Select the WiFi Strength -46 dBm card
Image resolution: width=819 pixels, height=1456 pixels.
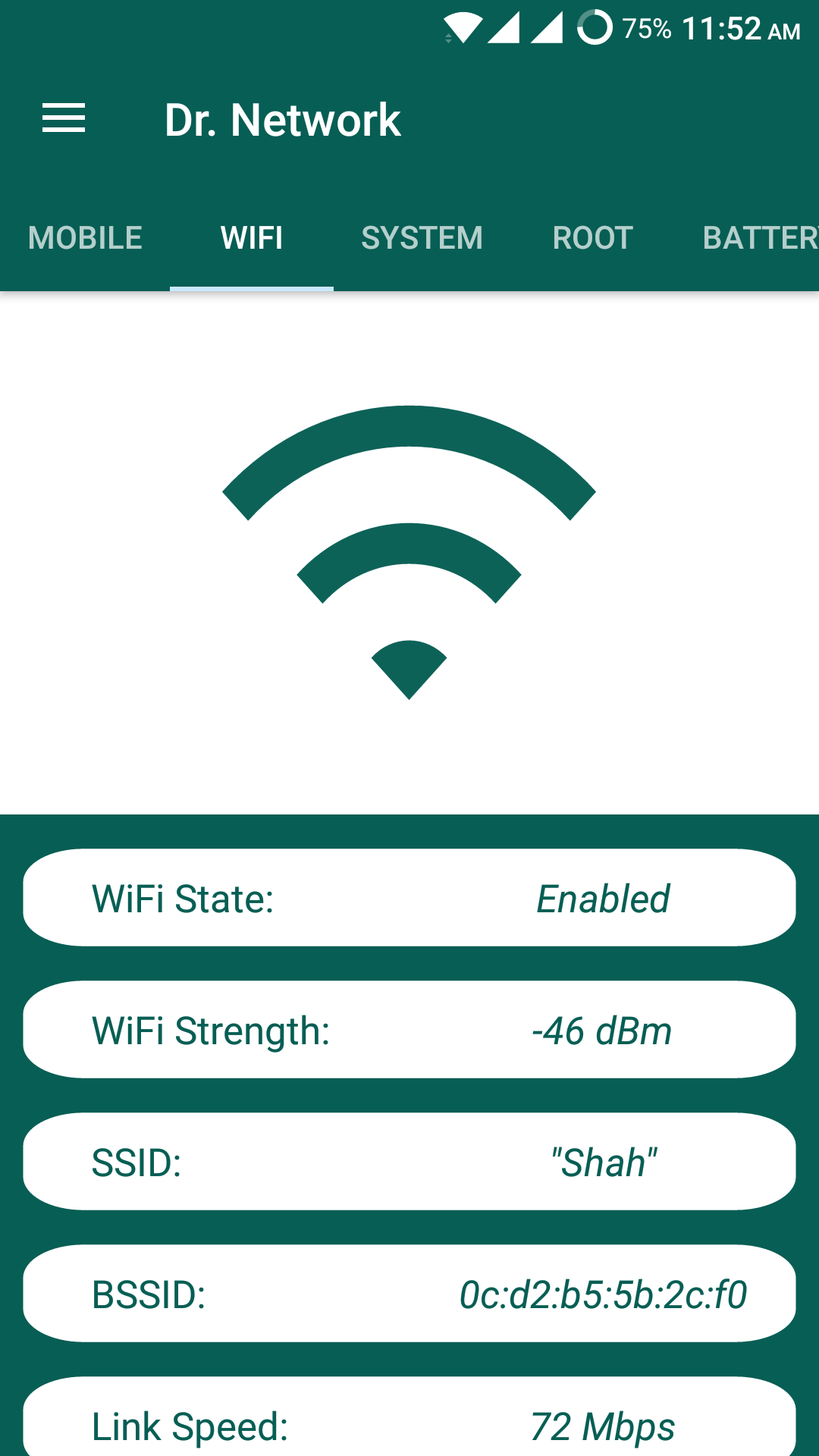tap(409, 1029)
